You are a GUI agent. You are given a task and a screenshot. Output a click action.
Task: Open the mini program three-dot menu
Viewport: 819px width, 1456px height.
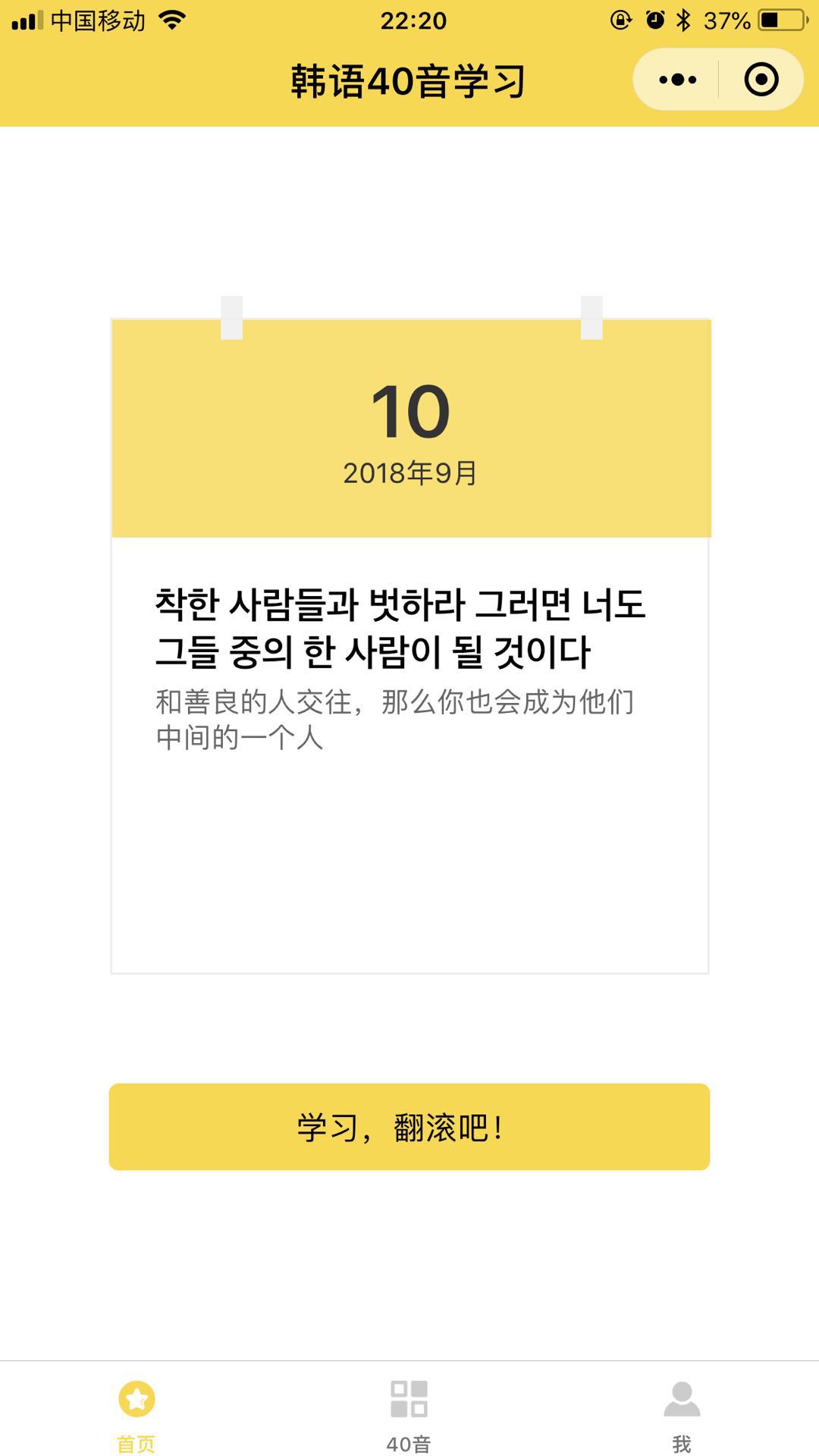click(677, 80)
